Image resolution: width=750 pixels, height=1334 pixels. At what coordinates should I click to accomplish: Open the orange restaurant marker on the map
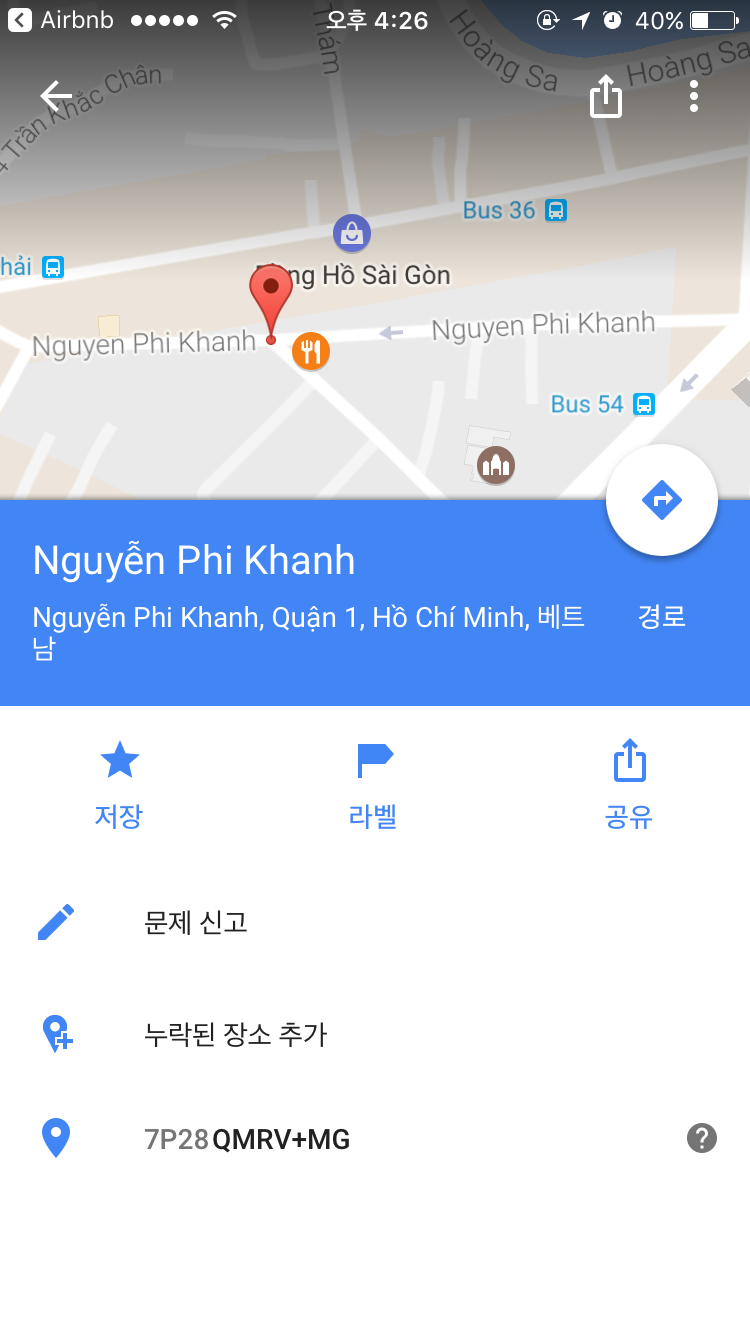click(311, 351)
